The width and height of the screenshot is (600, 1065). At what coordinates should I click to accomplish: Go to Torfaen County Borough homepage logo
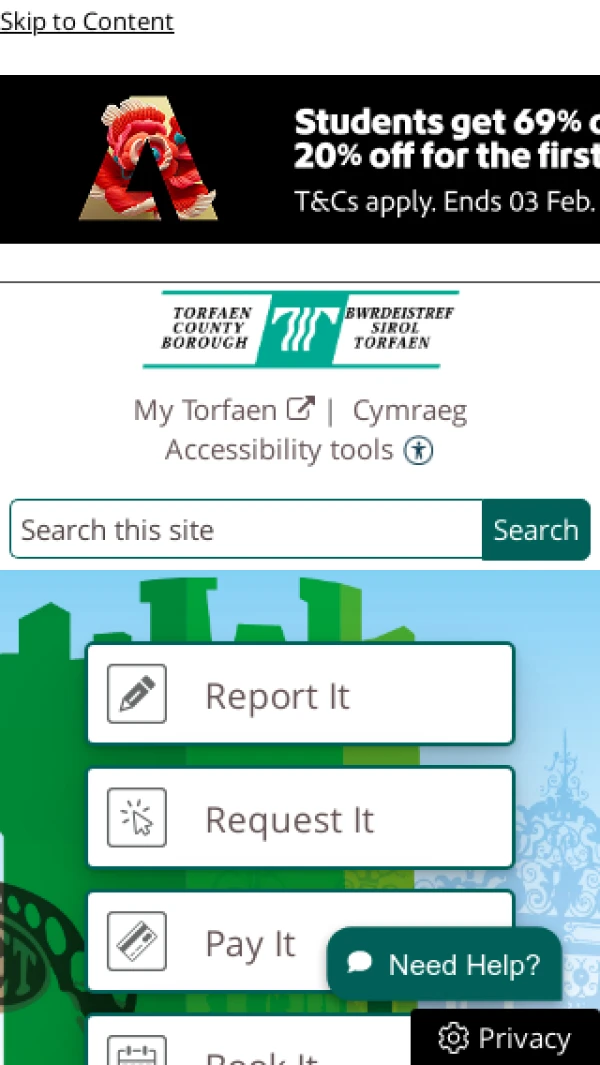pos(300,330)
